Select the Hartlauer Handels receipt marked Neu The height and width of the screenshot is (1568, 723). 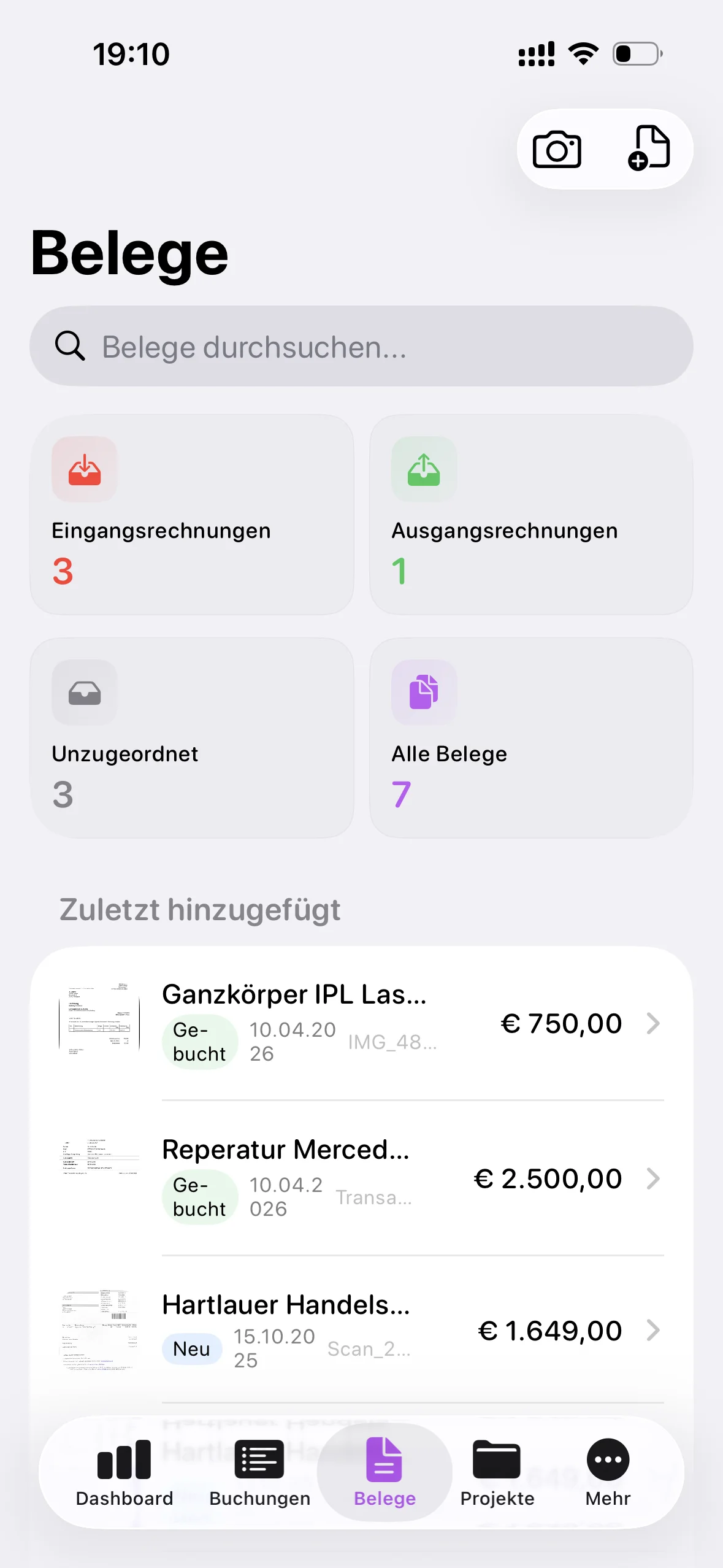pyautogui.click(x=361, y=1330)
